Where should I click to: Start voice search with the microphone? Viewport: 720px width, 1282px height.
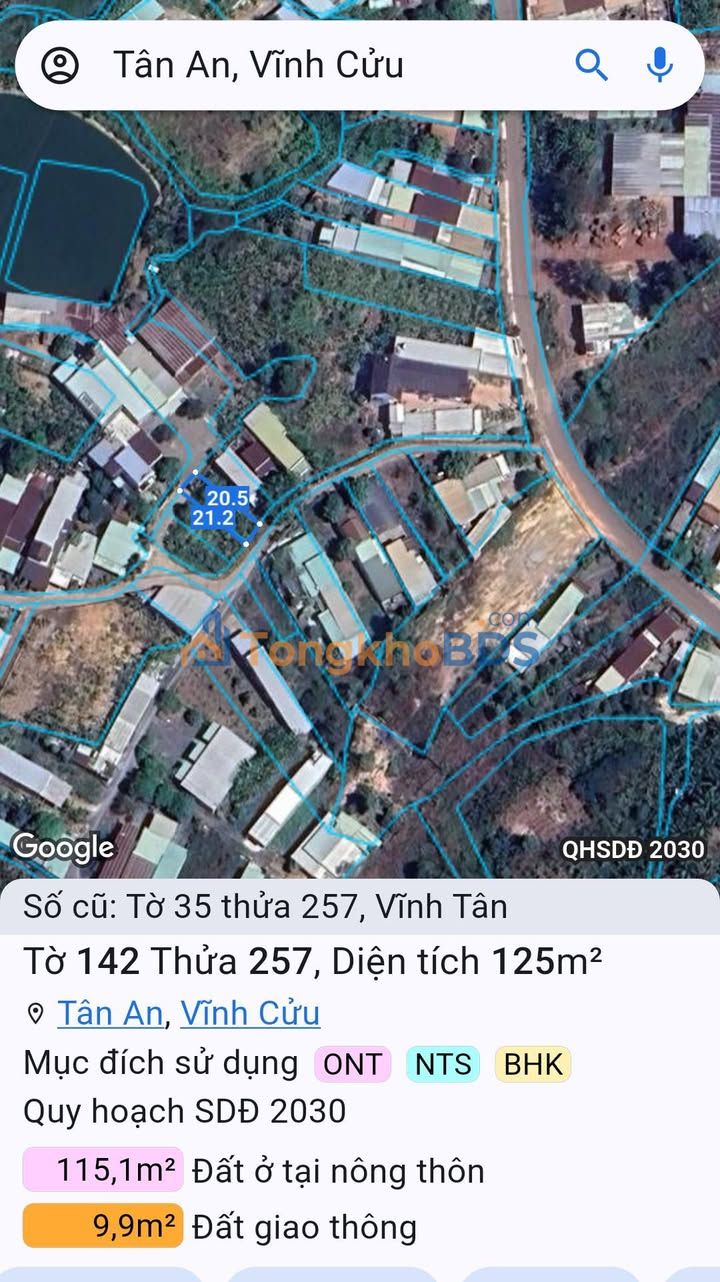(659, 65)
